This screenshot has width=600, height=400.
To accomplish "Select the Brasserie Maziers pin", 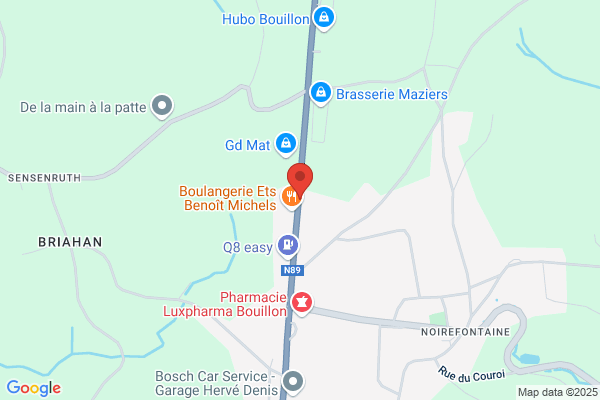I will [x=321, y=93].
